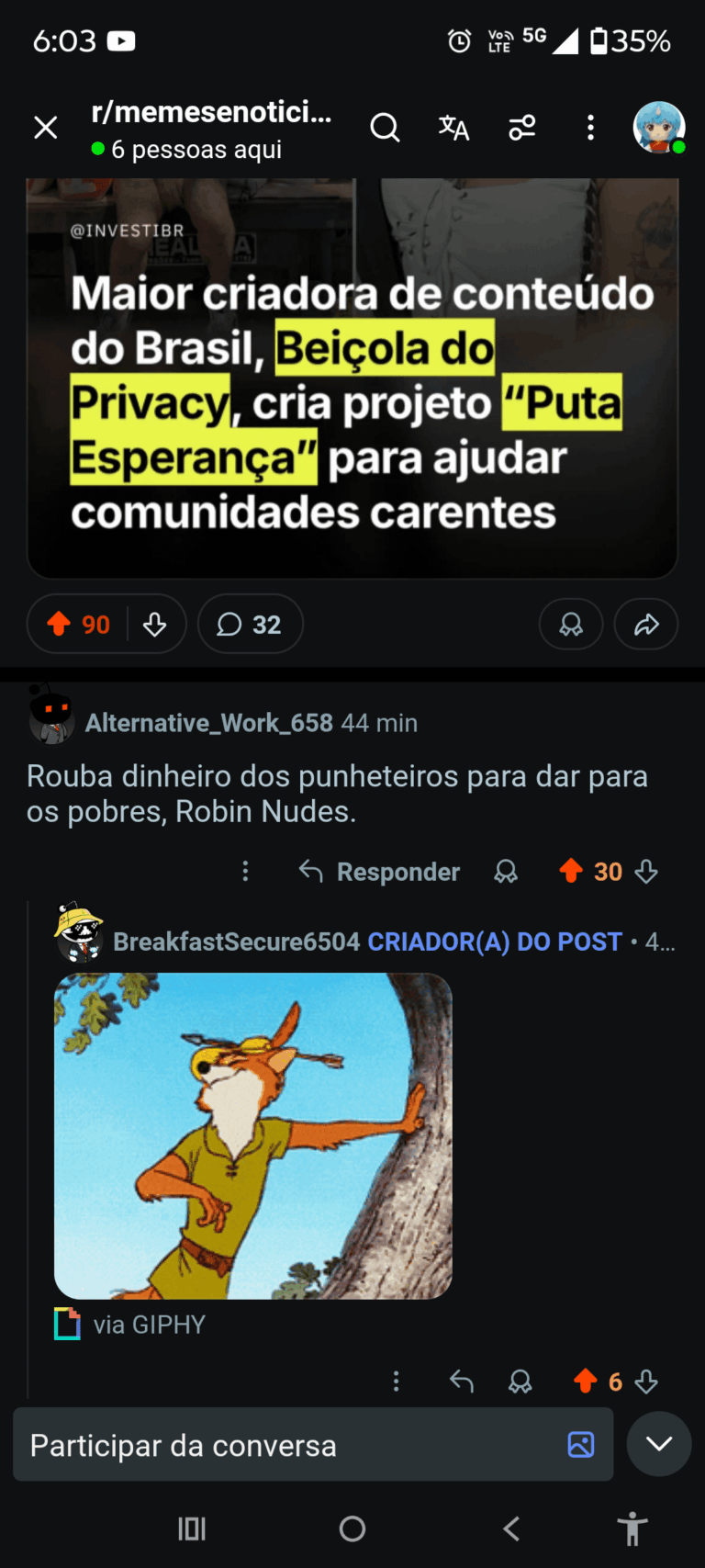
Task: Close the post view
Action: point(46,128)
